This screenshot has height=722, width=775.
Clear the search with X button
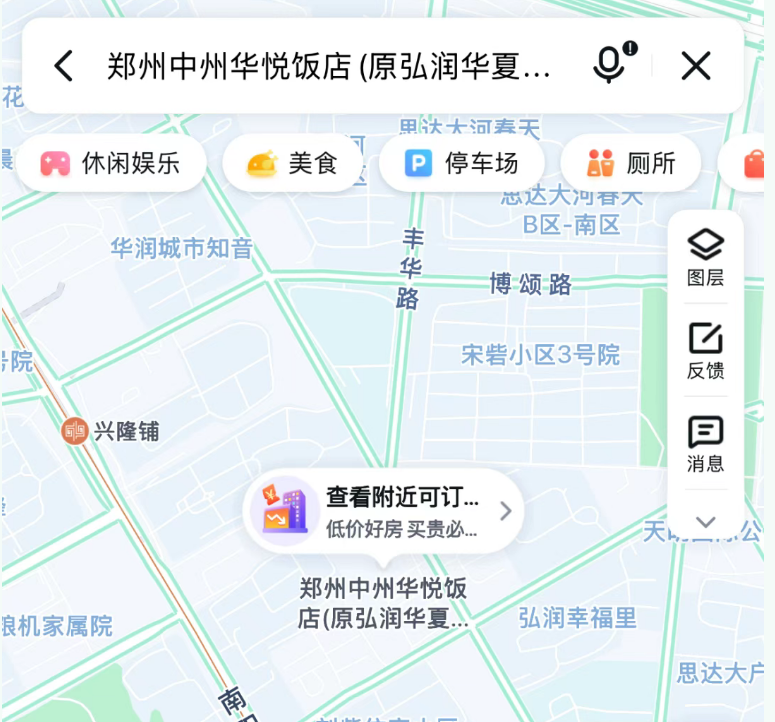point(695,67)
